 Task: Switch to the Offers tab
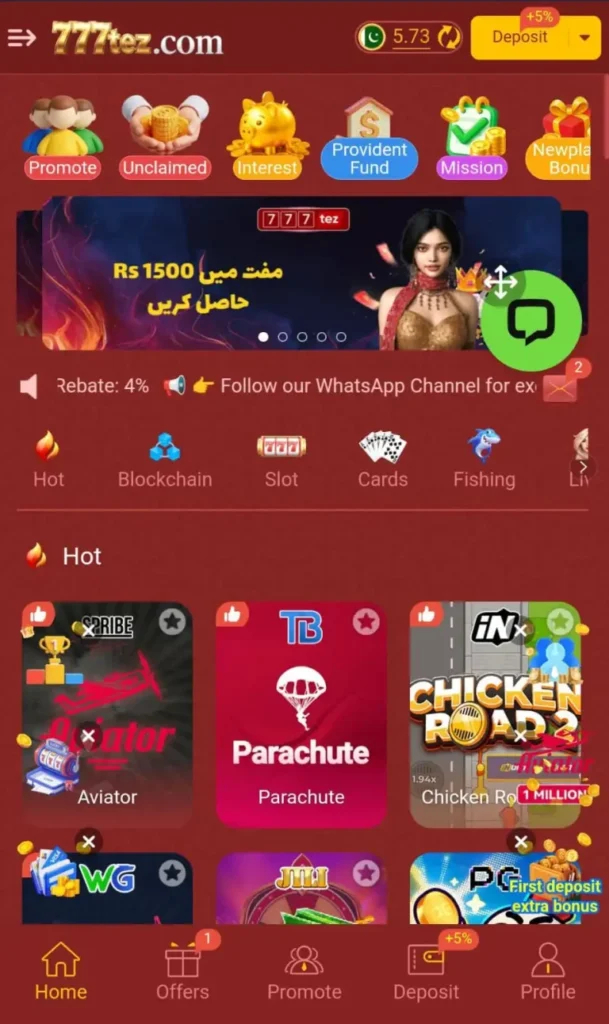[183, 974]
